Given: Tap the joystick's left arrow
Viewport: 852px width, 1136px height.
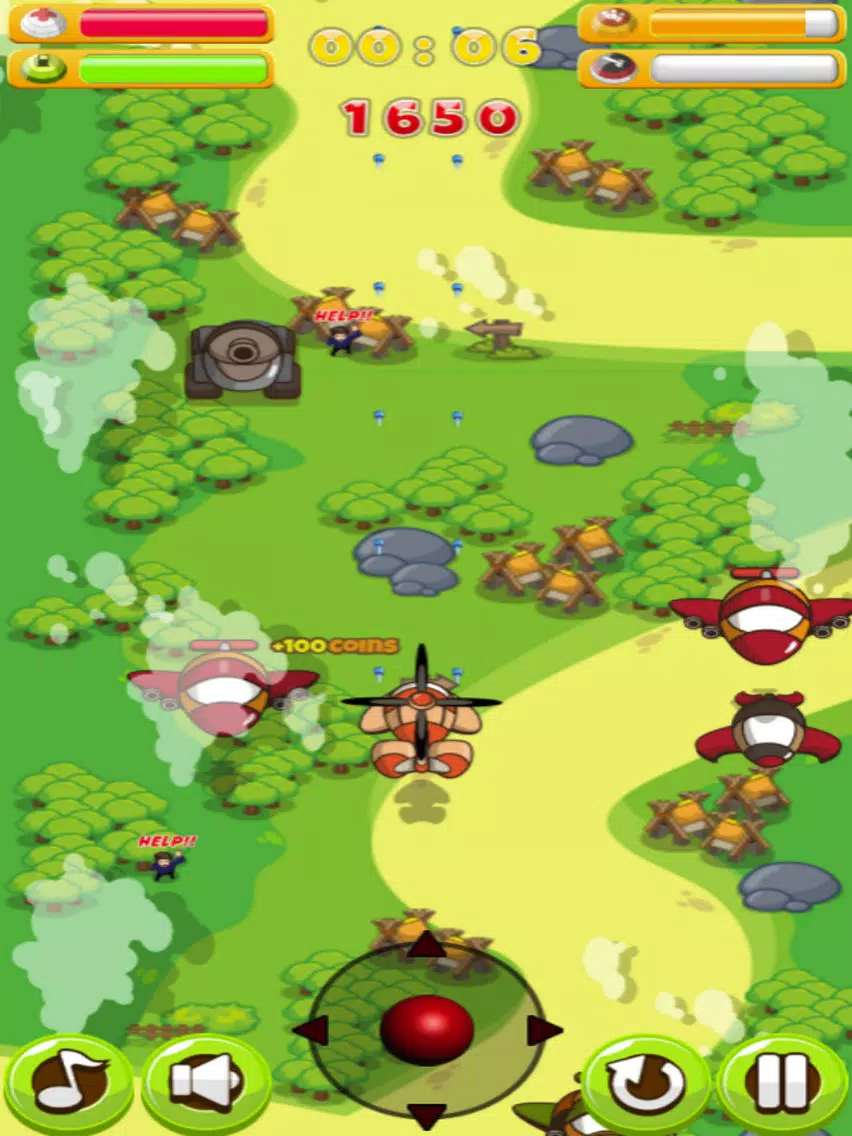Looking at the screenshot, I should [312, 1029].
